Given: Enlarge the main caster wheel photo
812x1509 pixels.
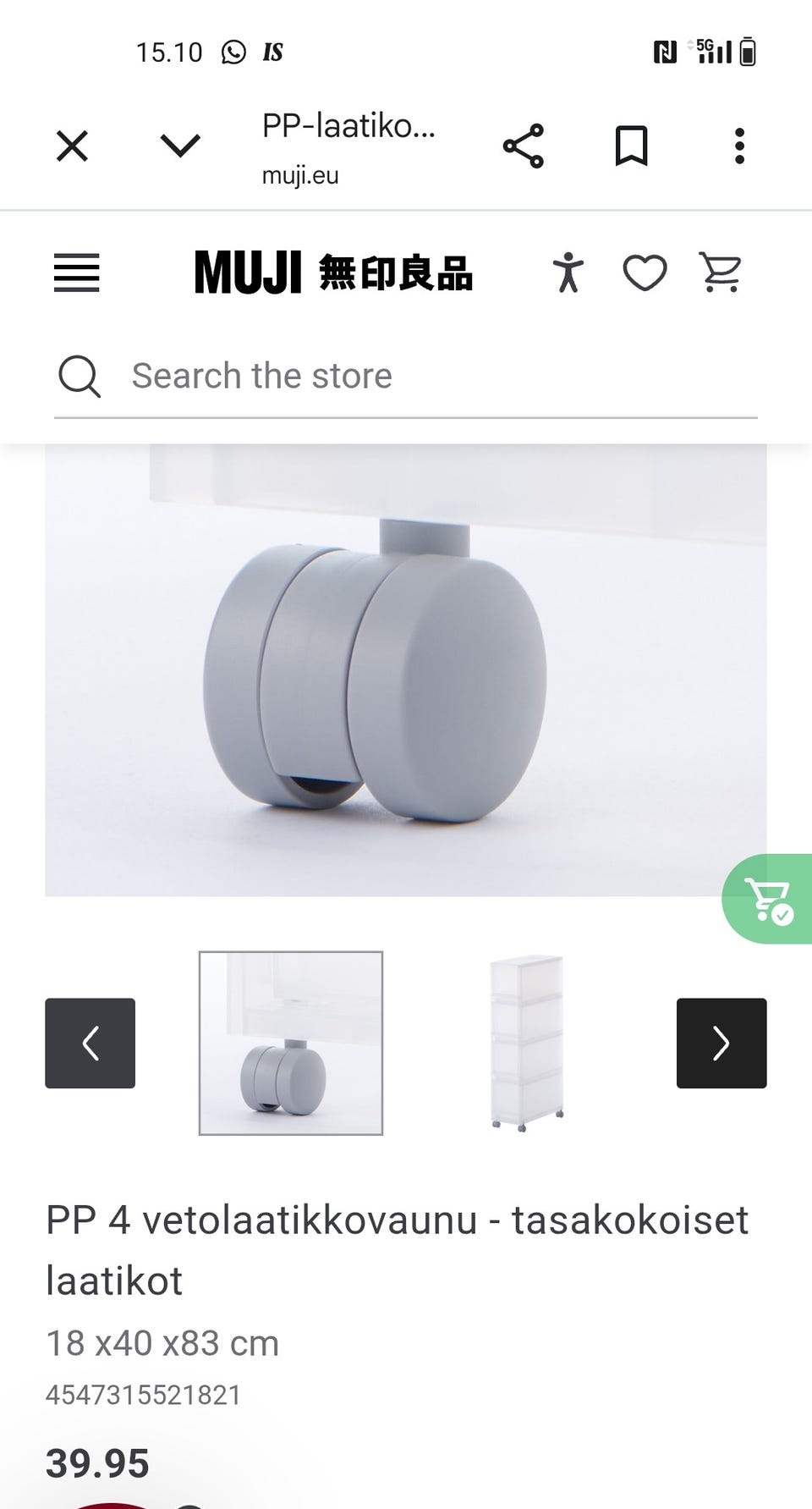Looking at the screenshot, I should coord(406,670).
